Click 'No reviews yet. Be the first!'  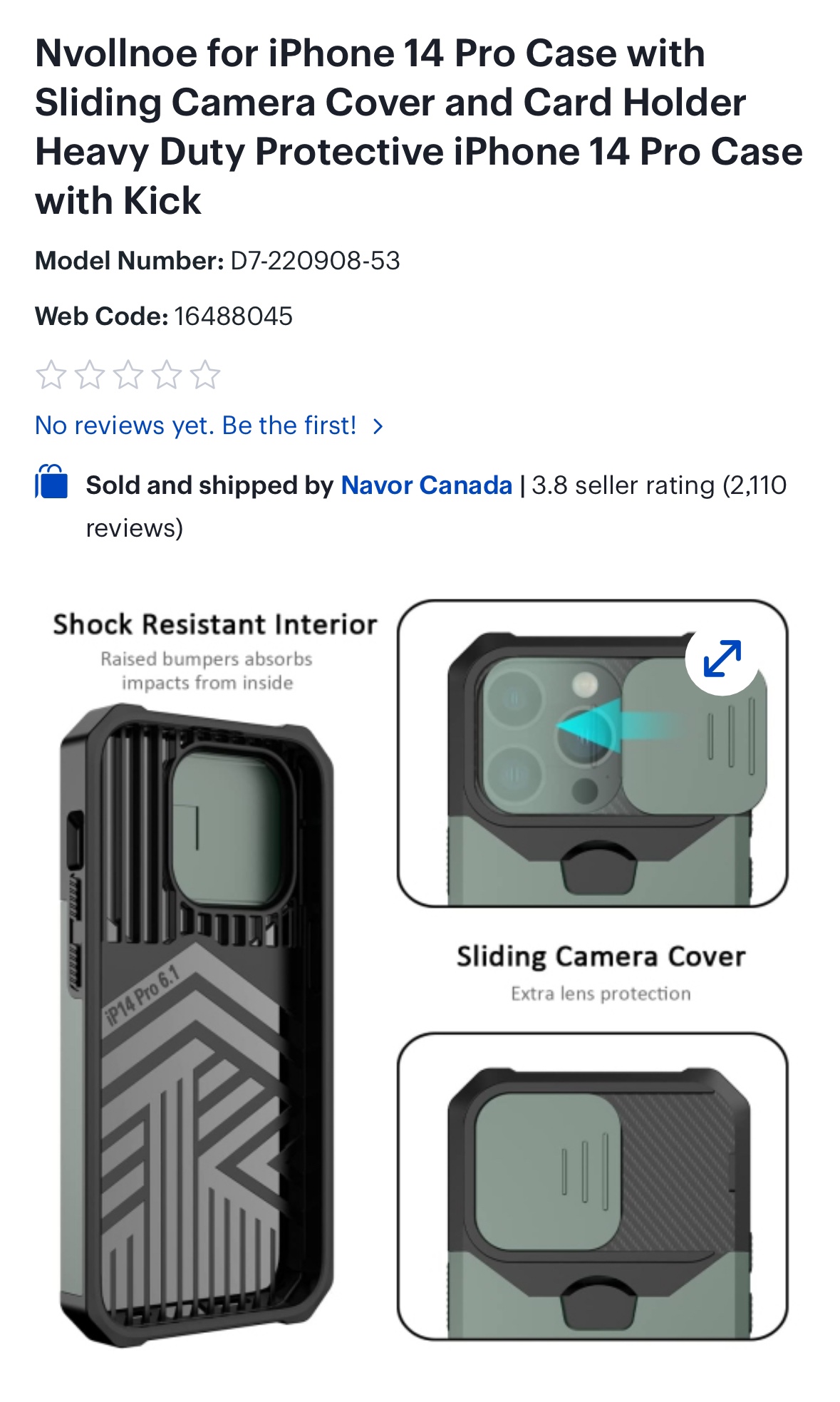pyautogui.click(x=196, y=426)
